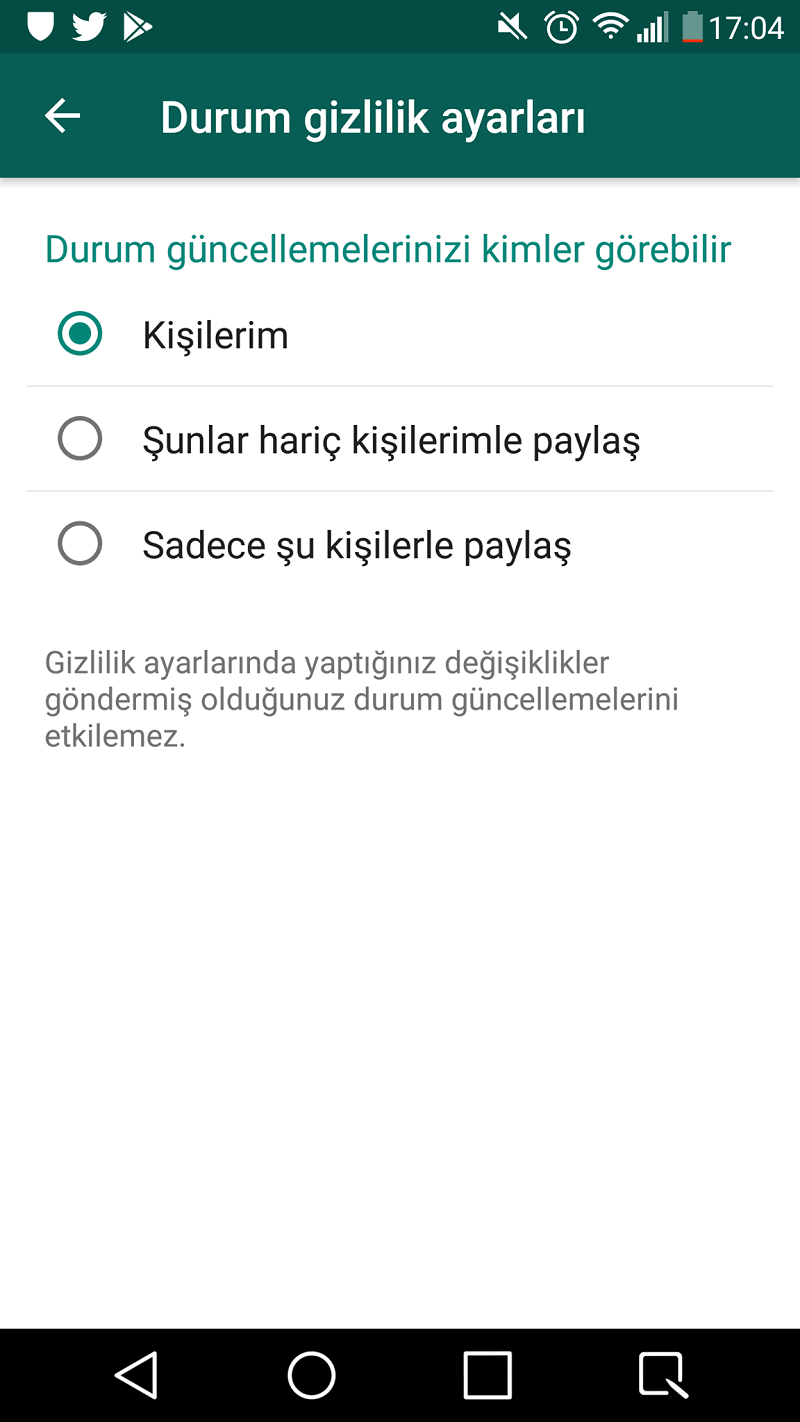Tap the system home button
Viewport: 800px width, 1422px height.
[312, 1375]
